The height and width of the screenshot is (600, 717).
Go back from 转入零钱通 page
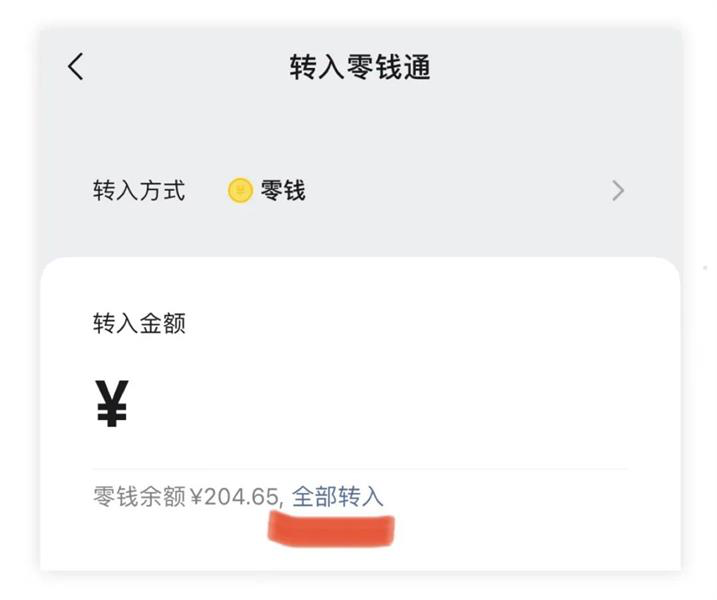76,67
